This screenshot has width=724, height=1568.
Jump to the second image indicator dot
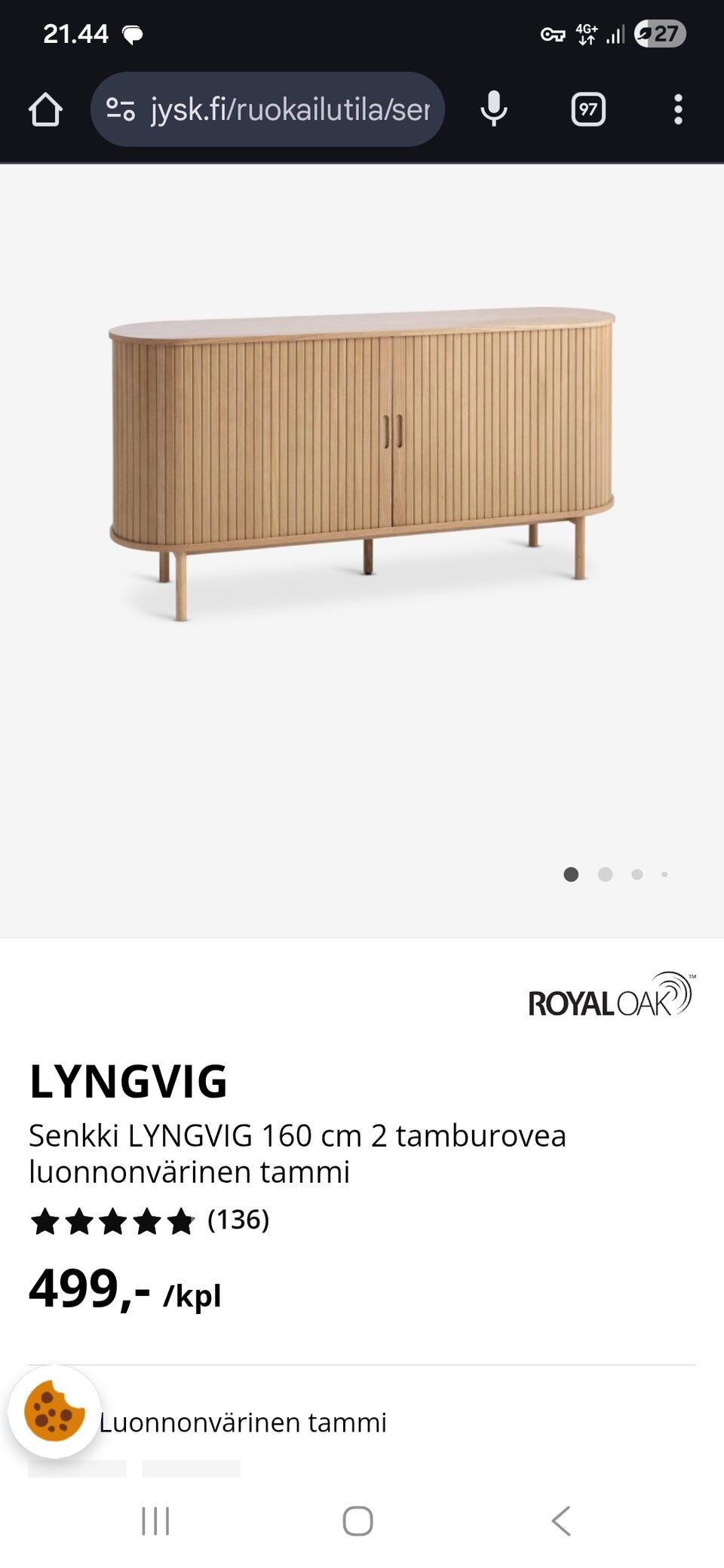[x=605, y=874]
